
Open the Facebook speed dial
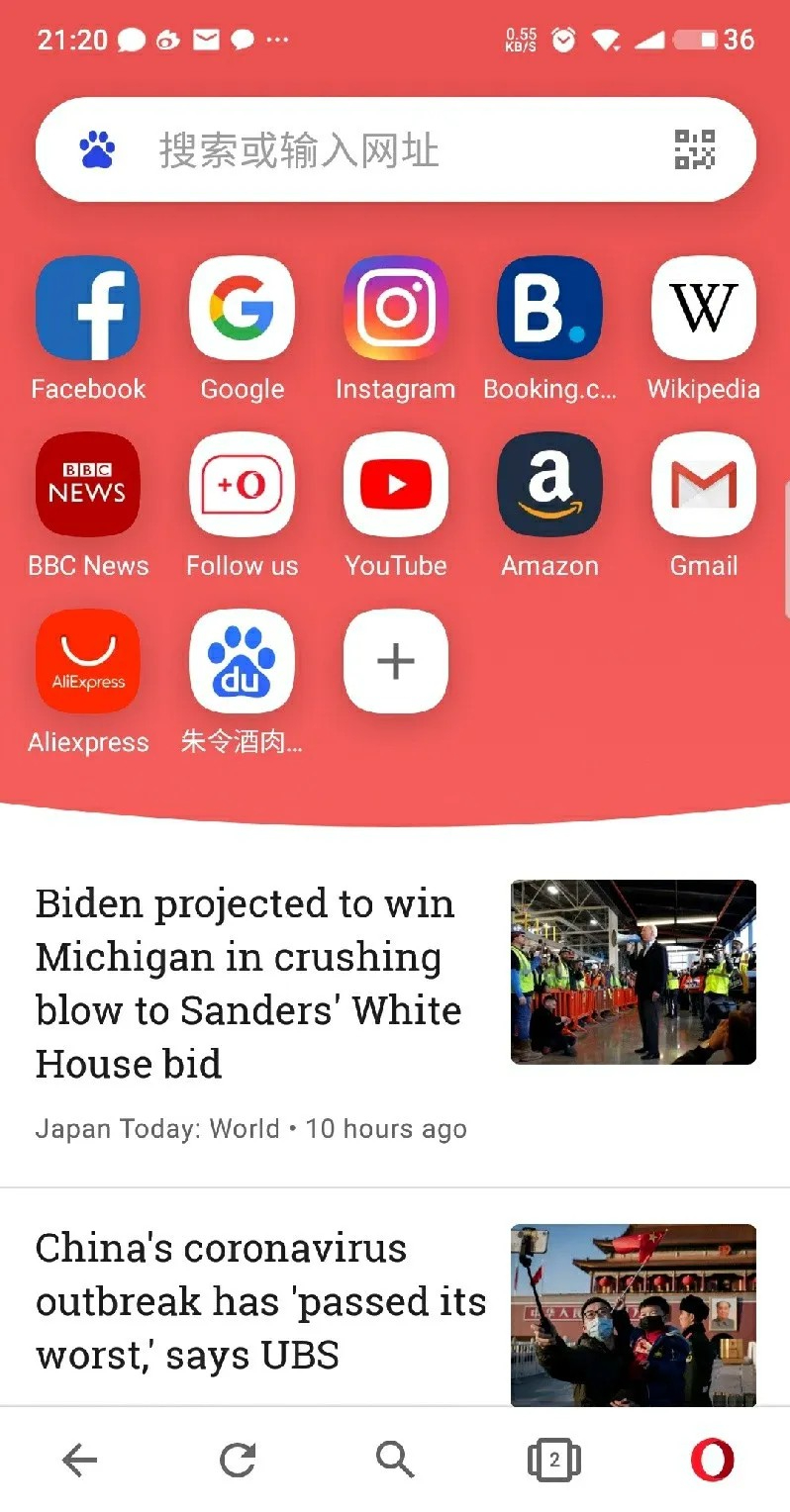pyautogui.click(x=88, y=308)
